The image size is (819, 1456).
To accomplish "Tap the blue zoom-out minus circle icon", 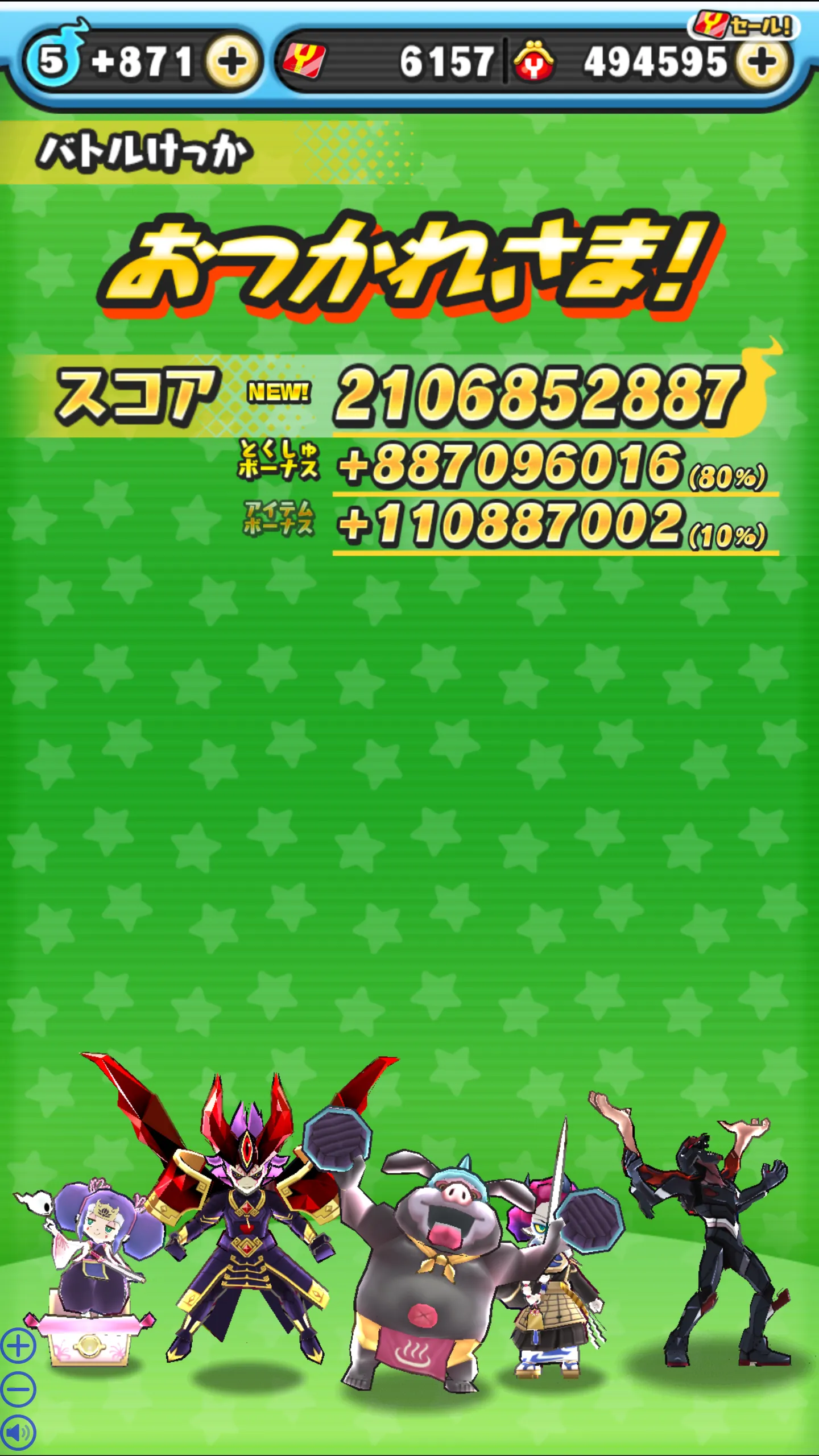I will click(x=19, y=1389).
